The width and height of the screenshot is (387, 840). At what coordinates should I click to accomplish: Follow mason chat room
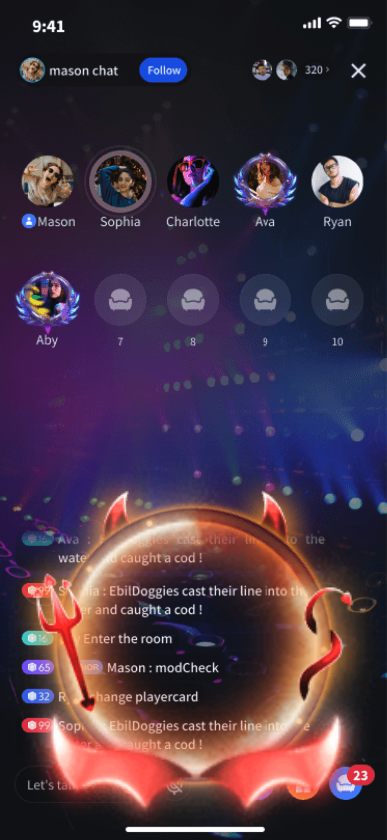pos(163,71)
